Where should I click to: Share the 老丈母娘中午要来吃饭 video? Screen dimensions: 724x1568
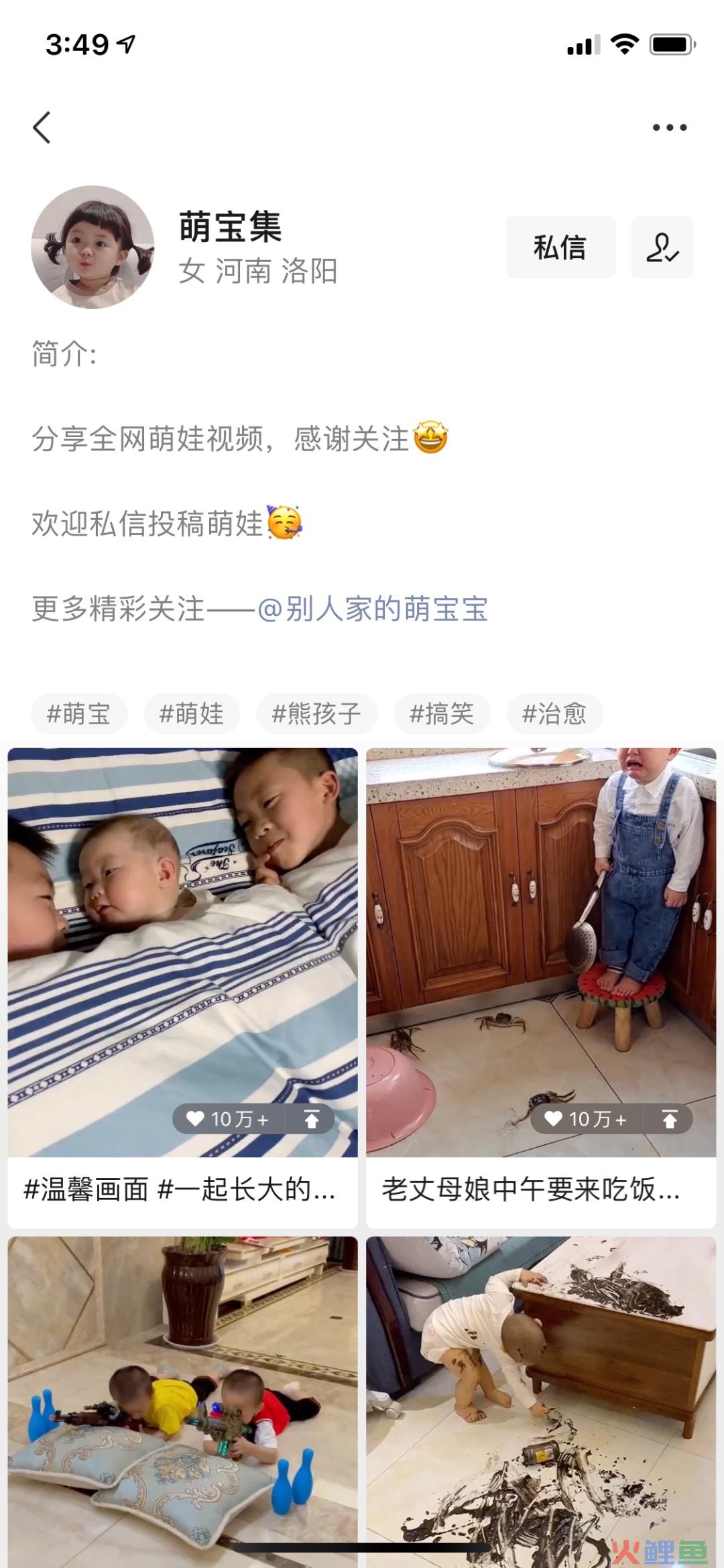(x=670, y=1119)
